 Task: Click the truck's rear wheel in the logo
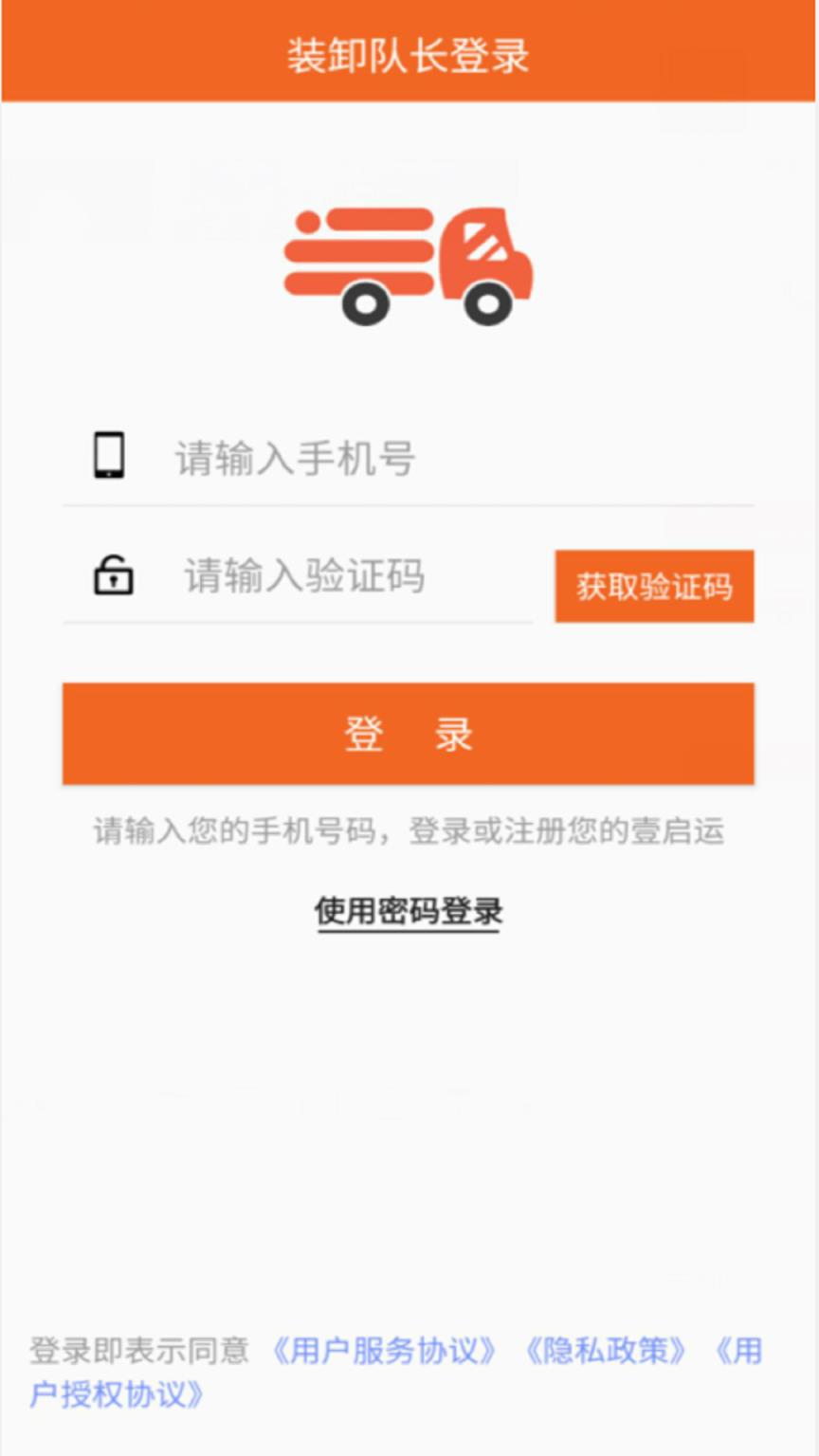365,304
